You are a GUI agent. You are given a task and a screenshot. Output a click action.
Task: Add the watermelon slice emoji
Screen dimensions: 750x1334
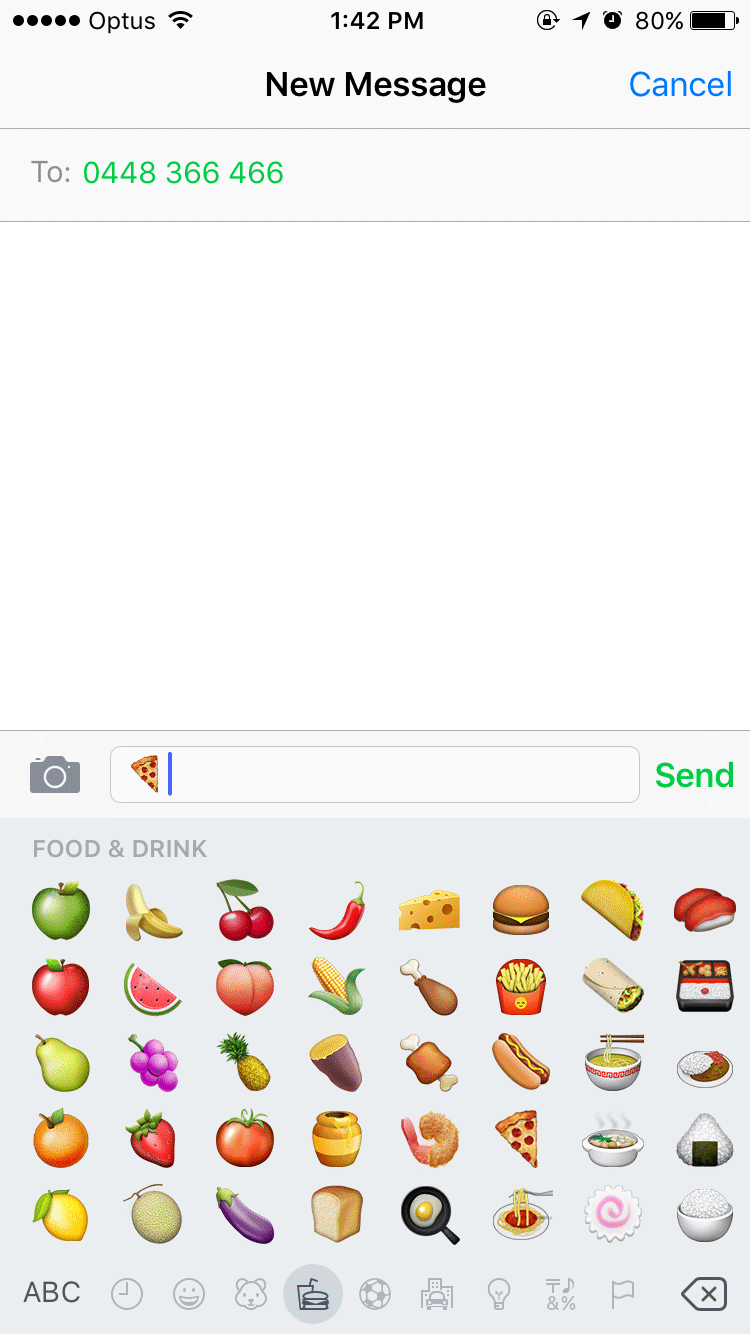pyautogui.click(x=153, y=987)
